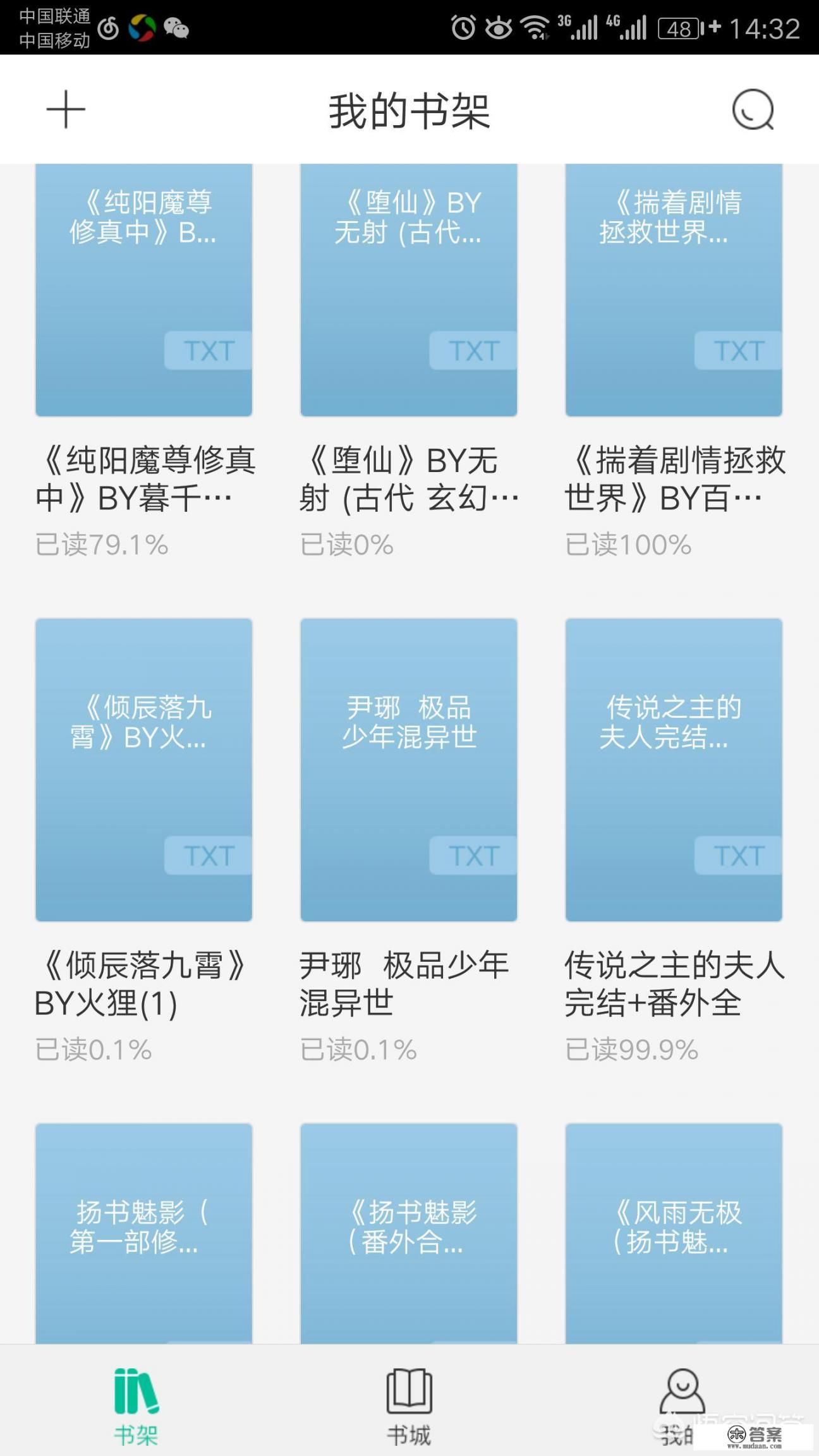The image size is (819, 1456).
Task: Click the 我的书架 header title
Action: coord(409,111)
